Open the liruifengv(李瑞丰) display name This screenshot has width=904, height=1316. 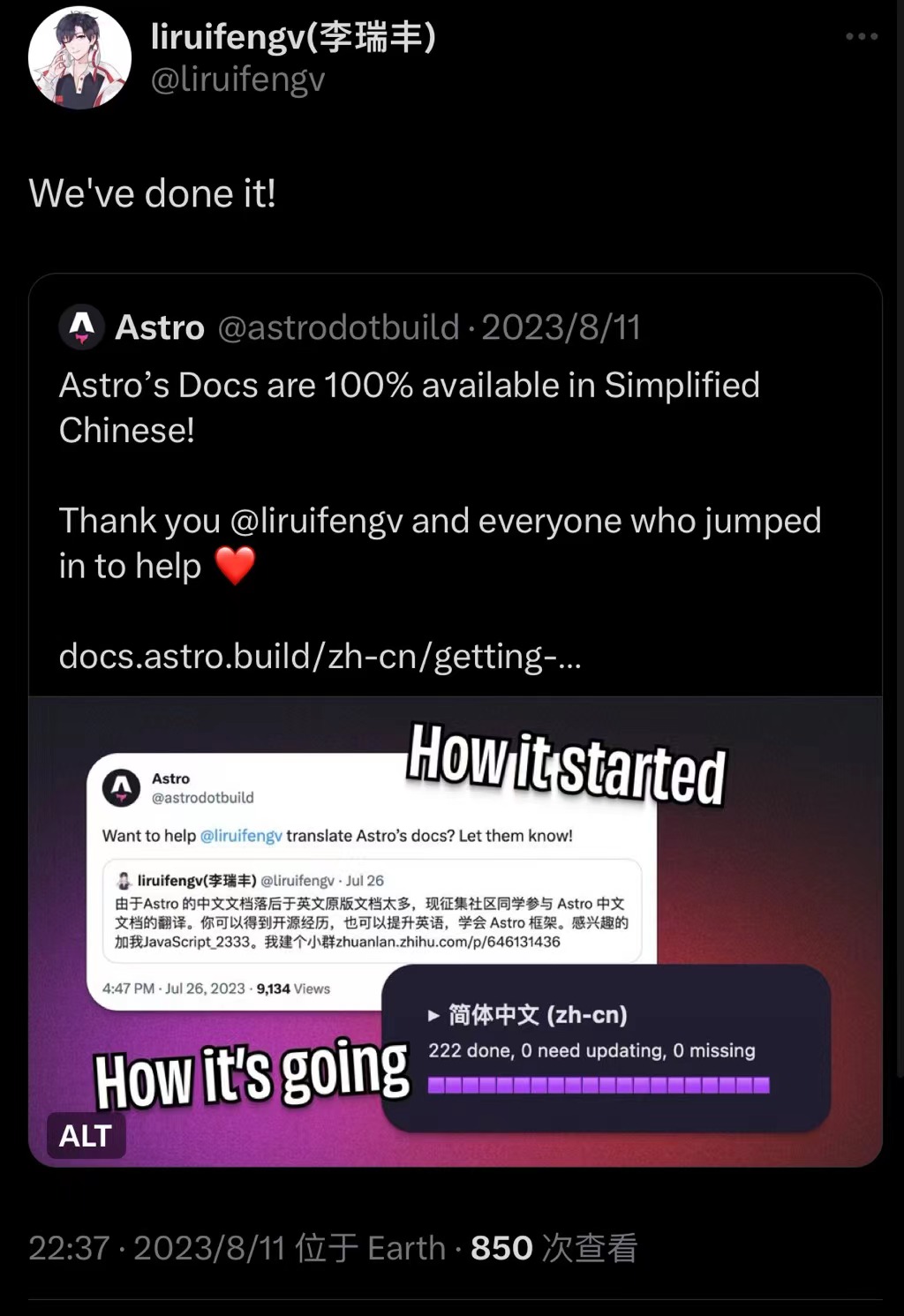[293, 37]
